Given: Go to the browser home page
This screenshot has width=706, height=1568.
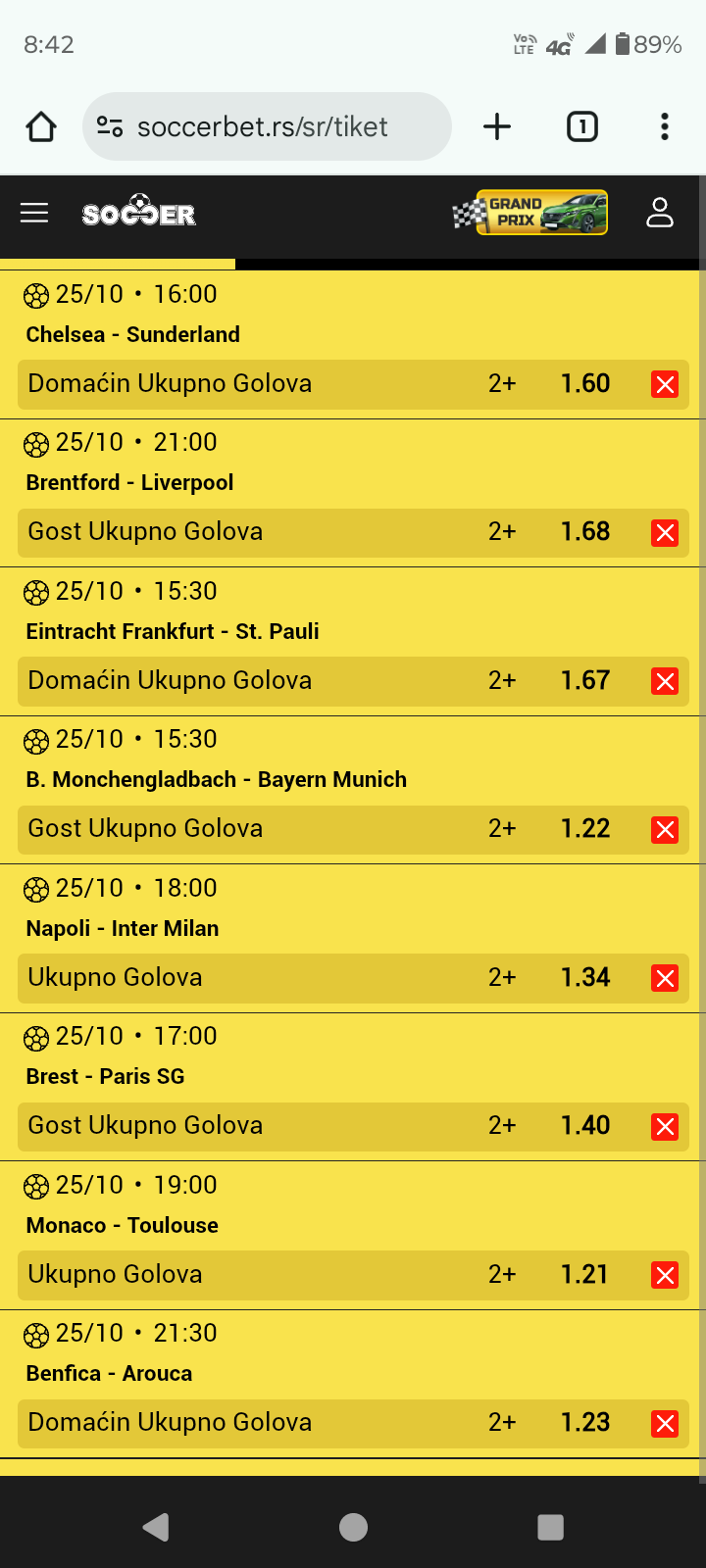Looking at the screenshot, I should [41, 126].
